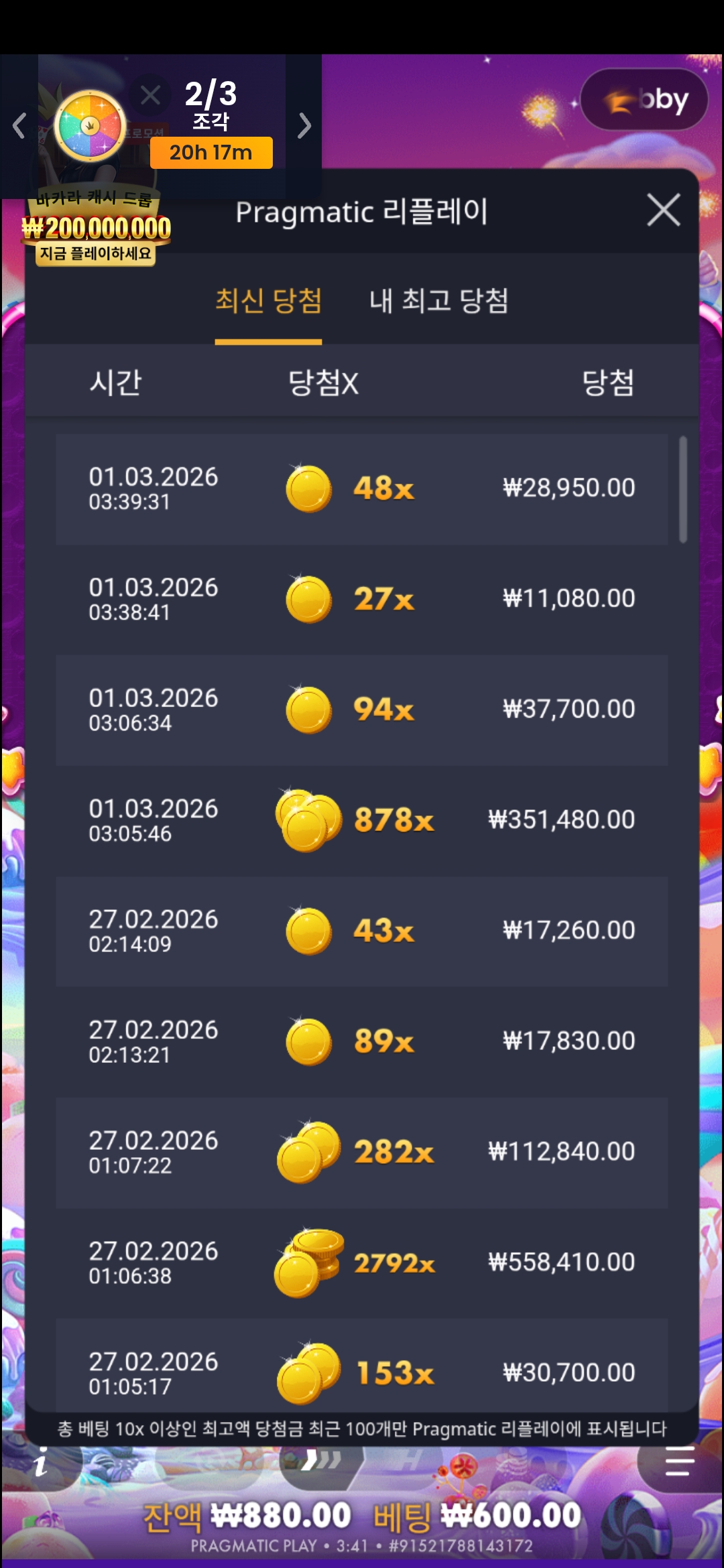Close the Pragmatic 리플레이 dialog
The height and width of the screenshot is (1568, 724).
(x=663, y=211)
